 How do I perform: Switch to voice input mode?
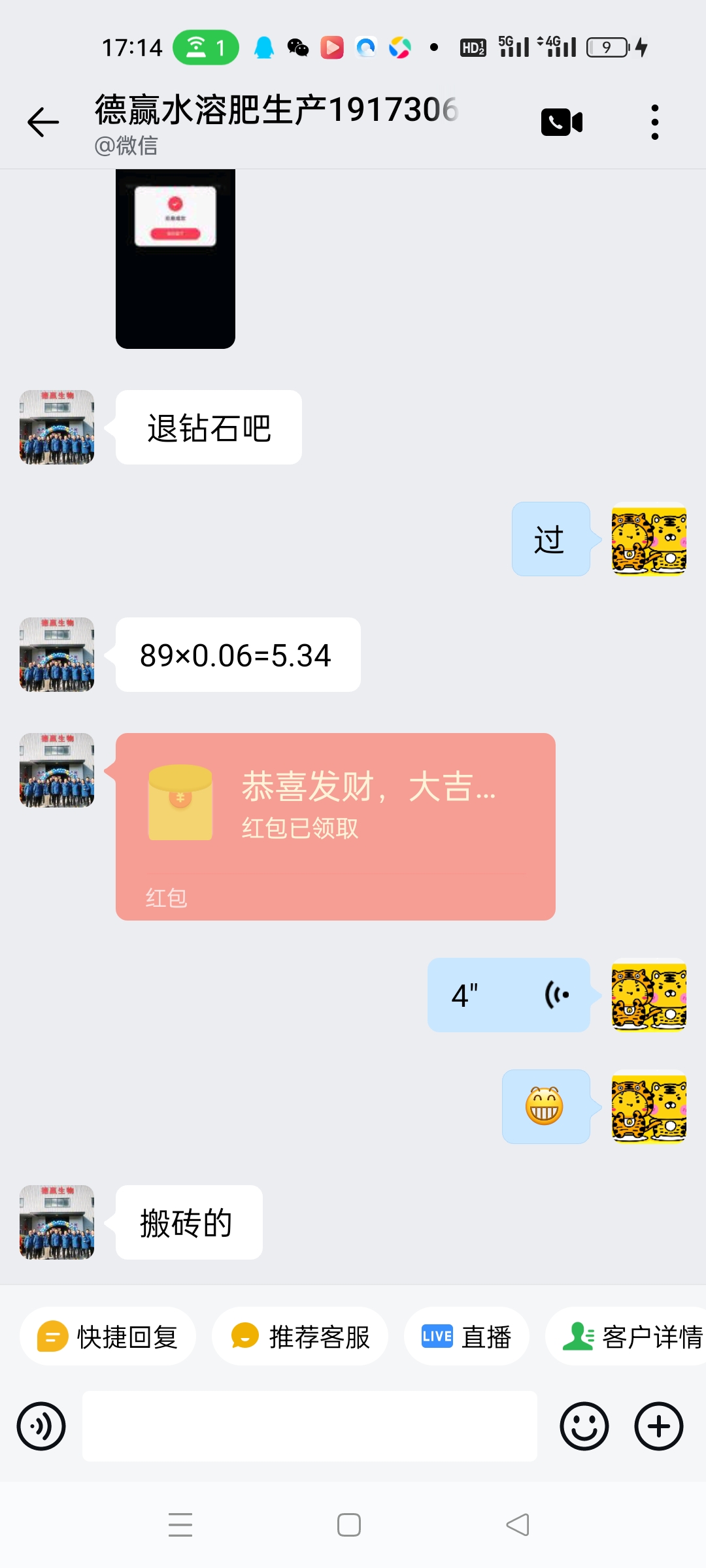coord(41,1426)
